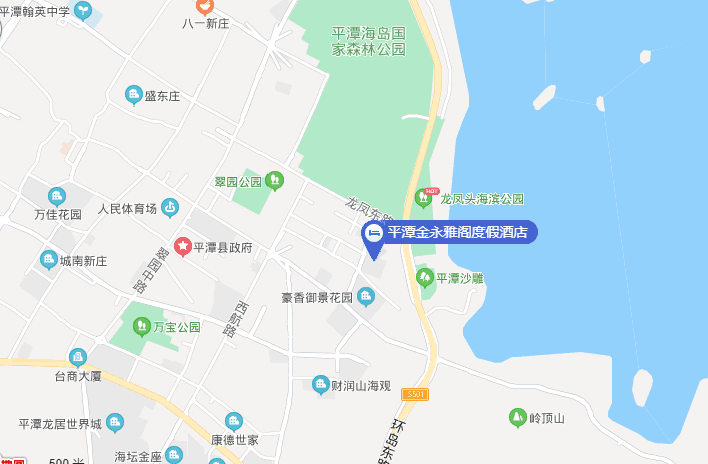Tap the 万宝公园 park marker
Screen dimensions: 708x464
(142, 327)
